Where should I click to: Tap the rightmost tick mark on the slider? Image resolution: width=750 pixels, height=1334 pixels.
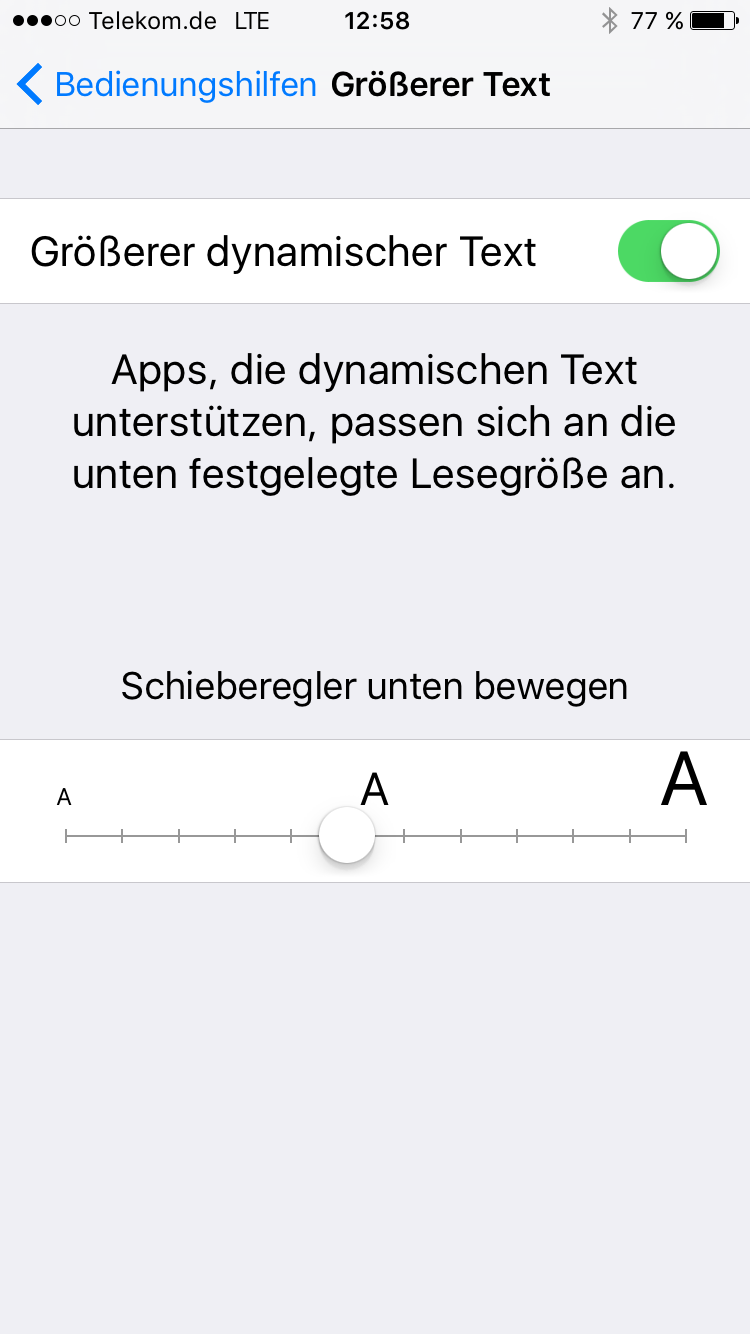click(687, 833)
